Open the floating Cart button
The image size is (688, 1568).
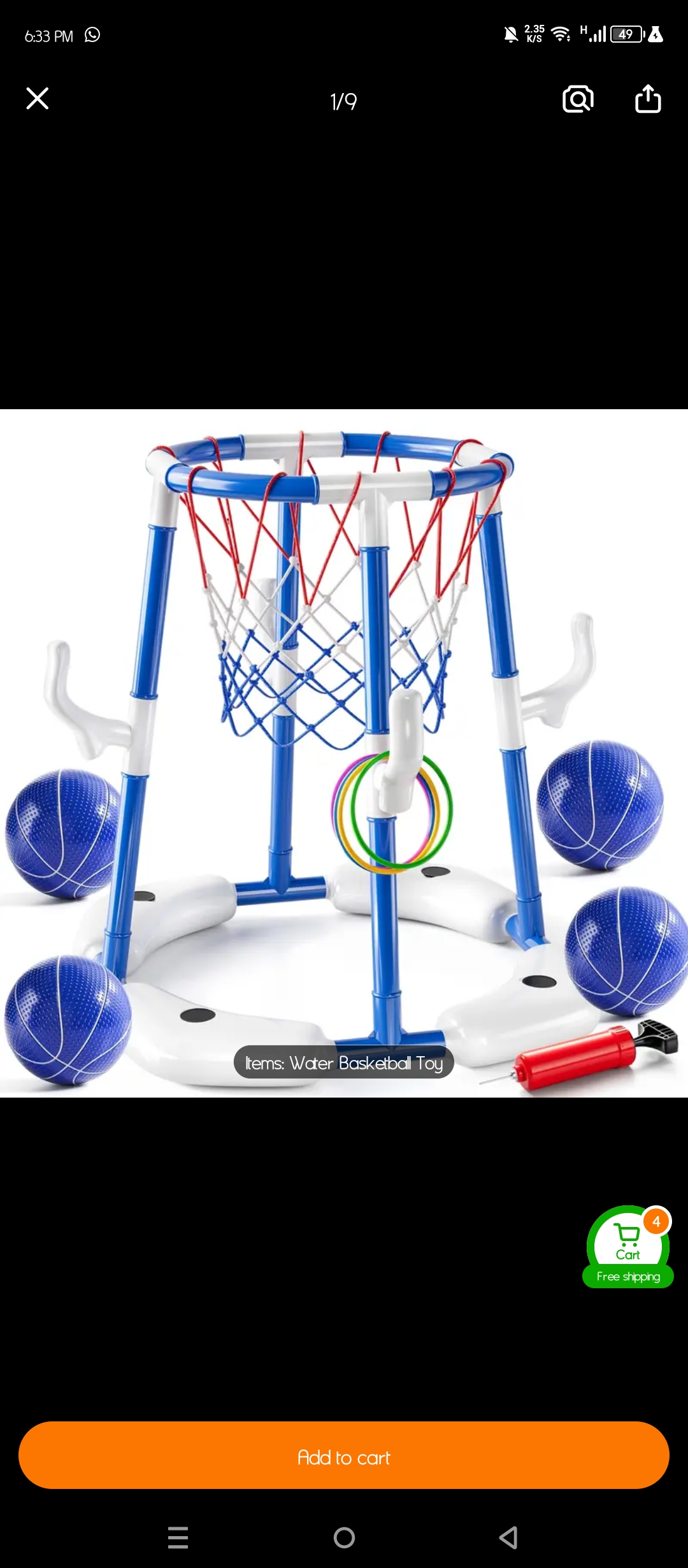pos(628,1246)
